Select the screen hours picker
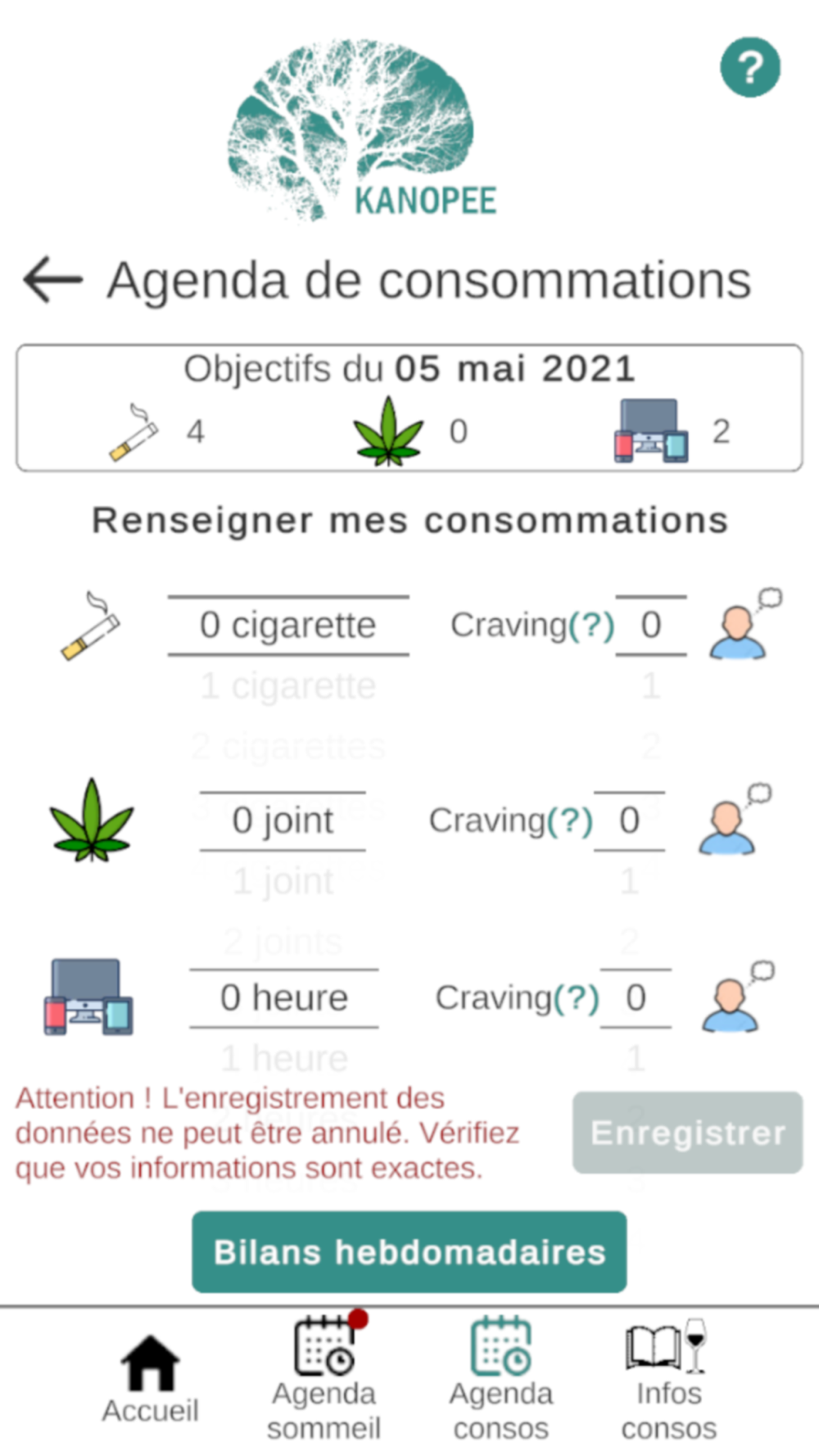 point(284,998)
